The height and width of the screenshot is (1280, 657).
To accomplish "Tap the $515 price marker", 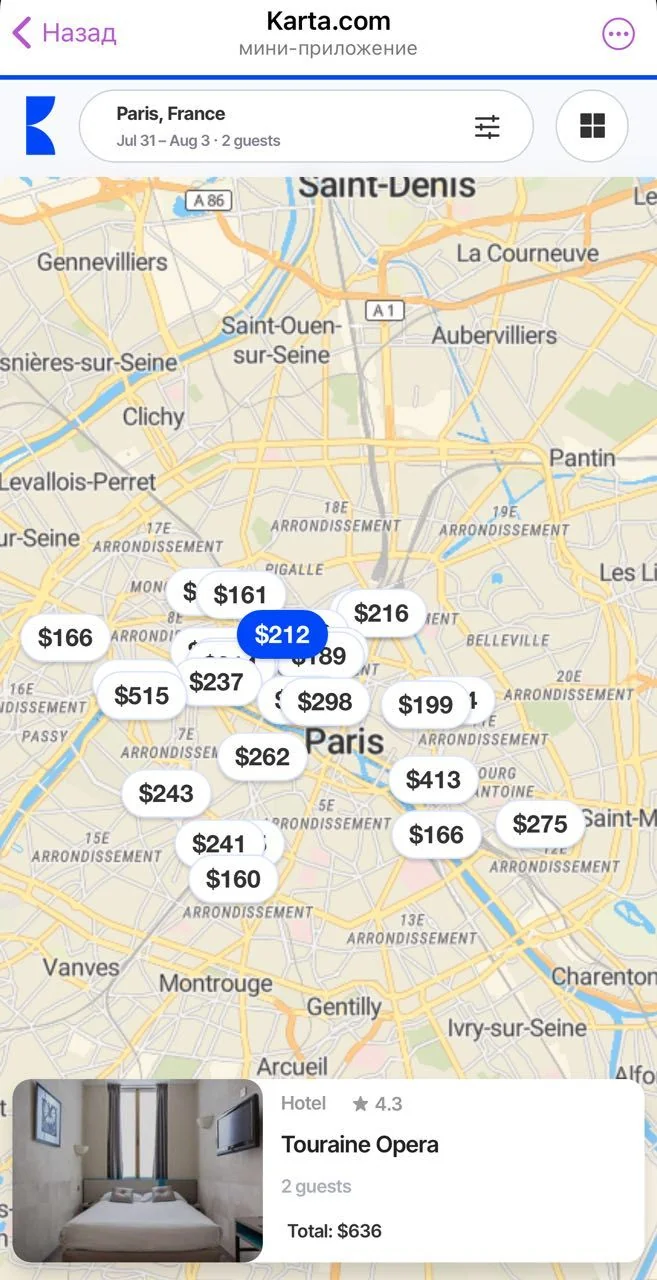I will (x=142, y=696).
